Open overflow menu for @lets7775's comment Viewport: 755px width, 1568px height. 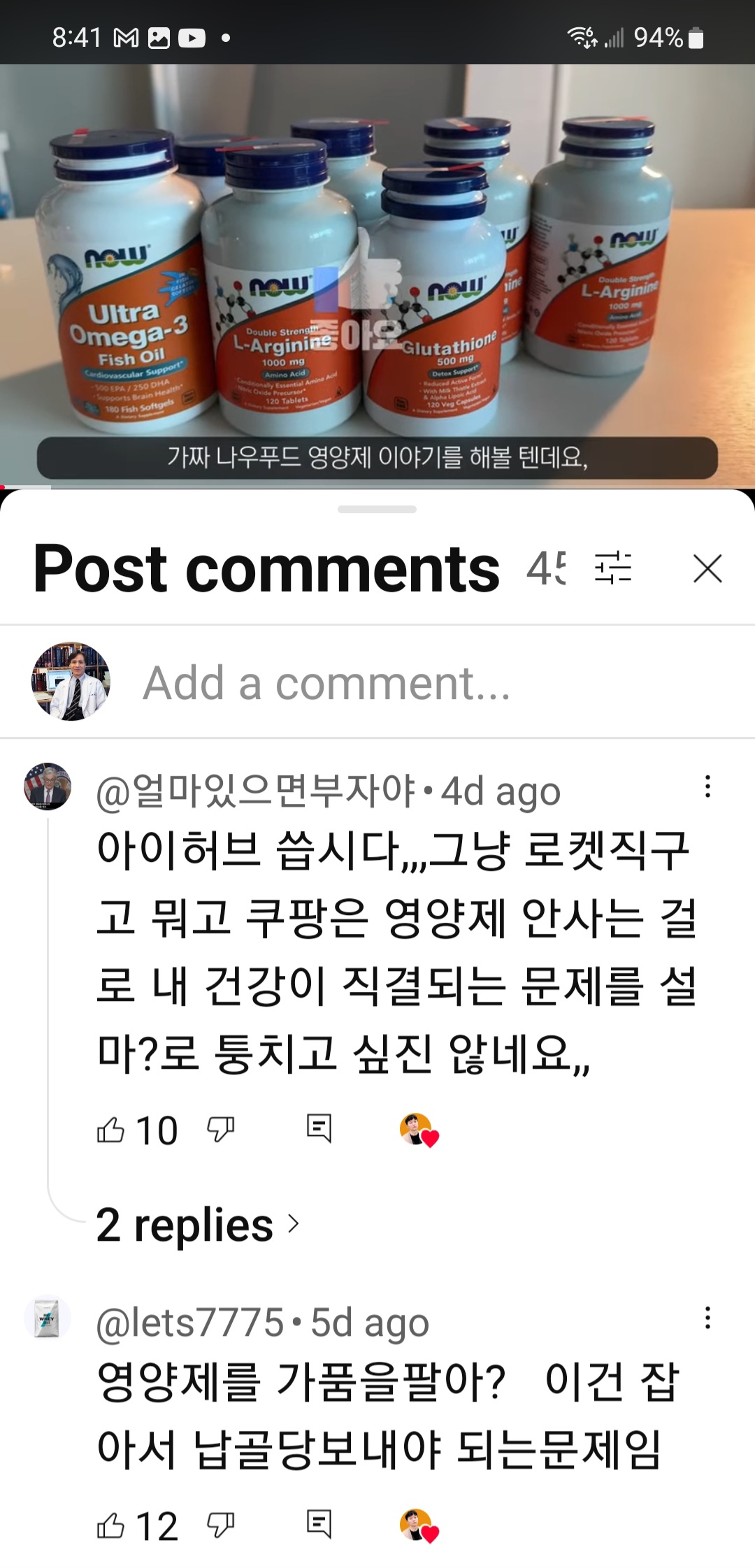click(x=707, y=1318)
